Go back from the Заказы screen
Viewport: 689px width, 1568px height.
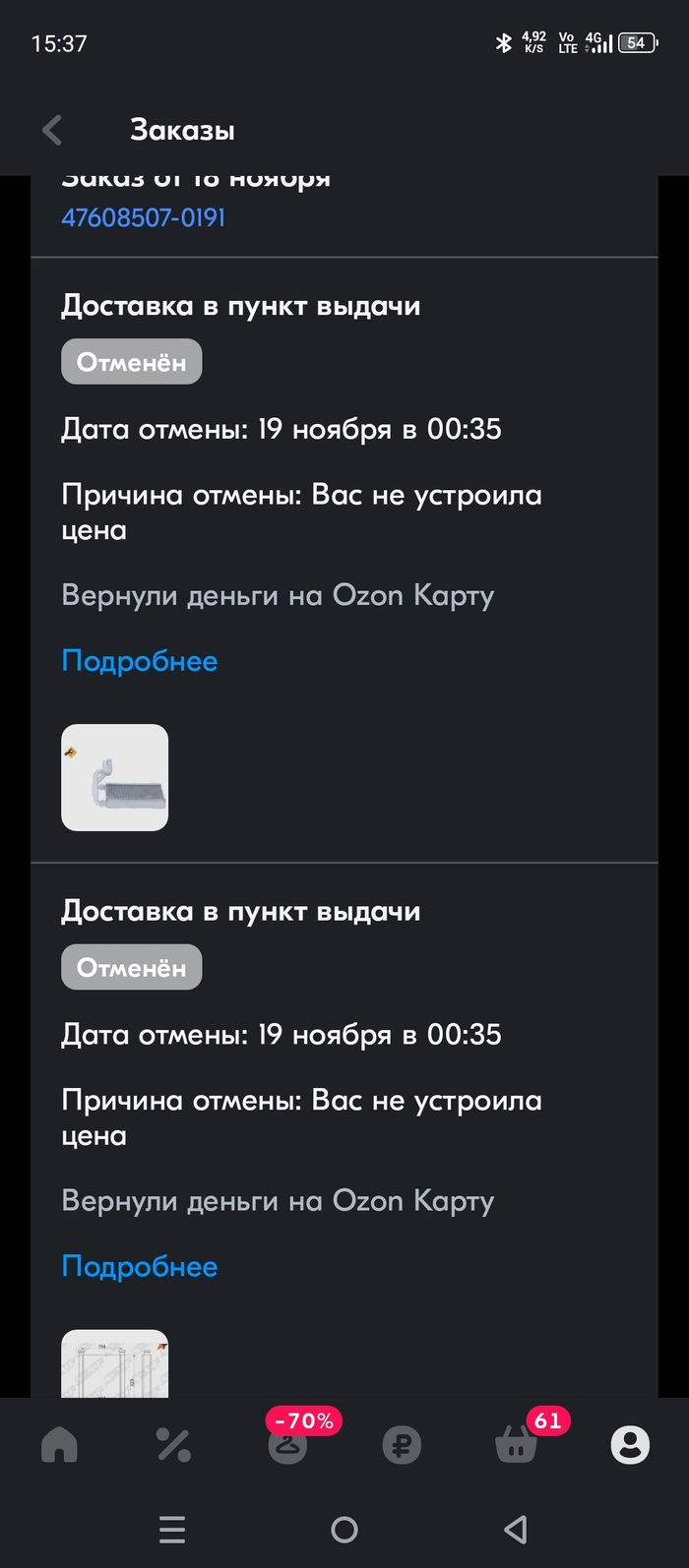(52, 130)
